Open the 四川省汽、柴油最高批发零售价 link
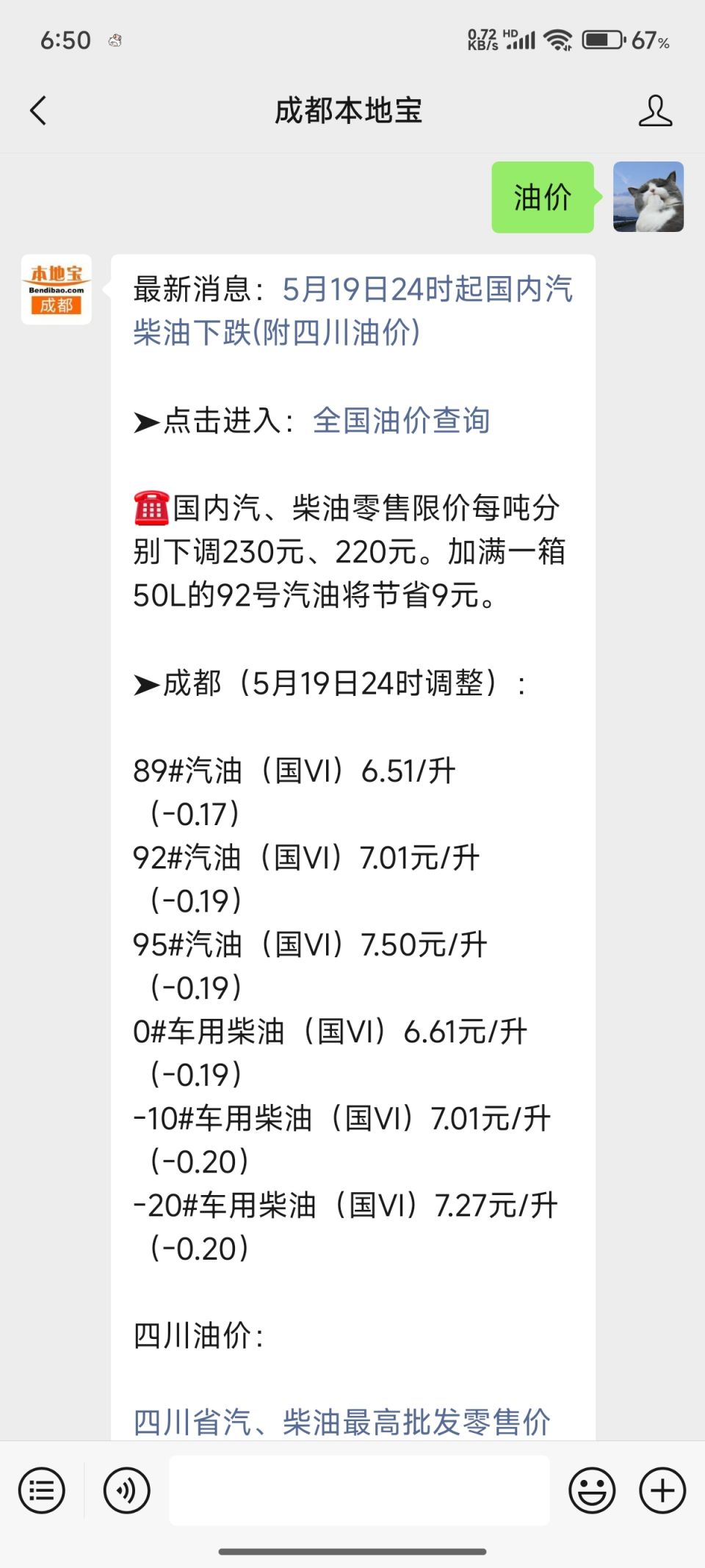Viewport: 705px width, 1568px height. click(x=341, y=1422)
